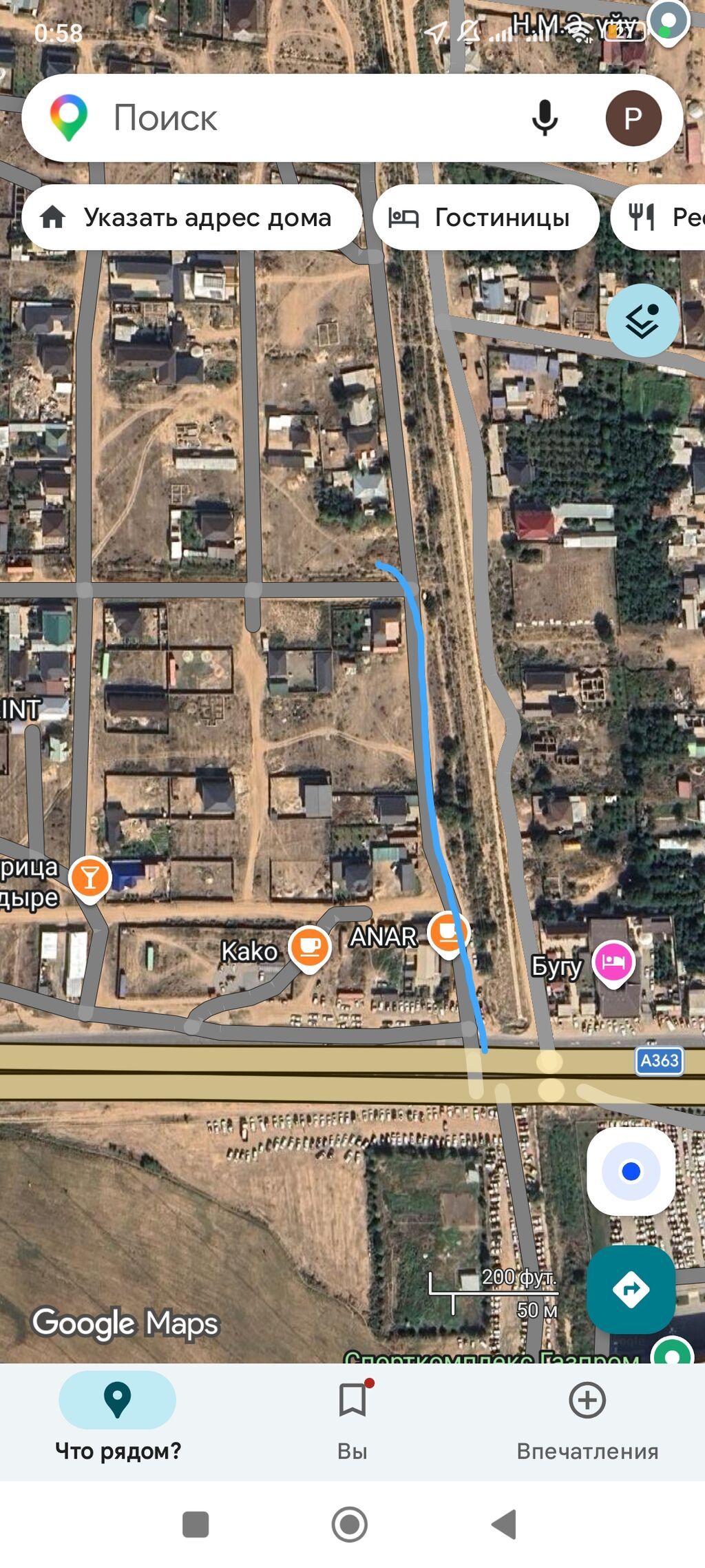The height and width of the screenshot is (1568, 705).
Task: Select the Гостиницы filter chip
Action: (x=485, y=218)
